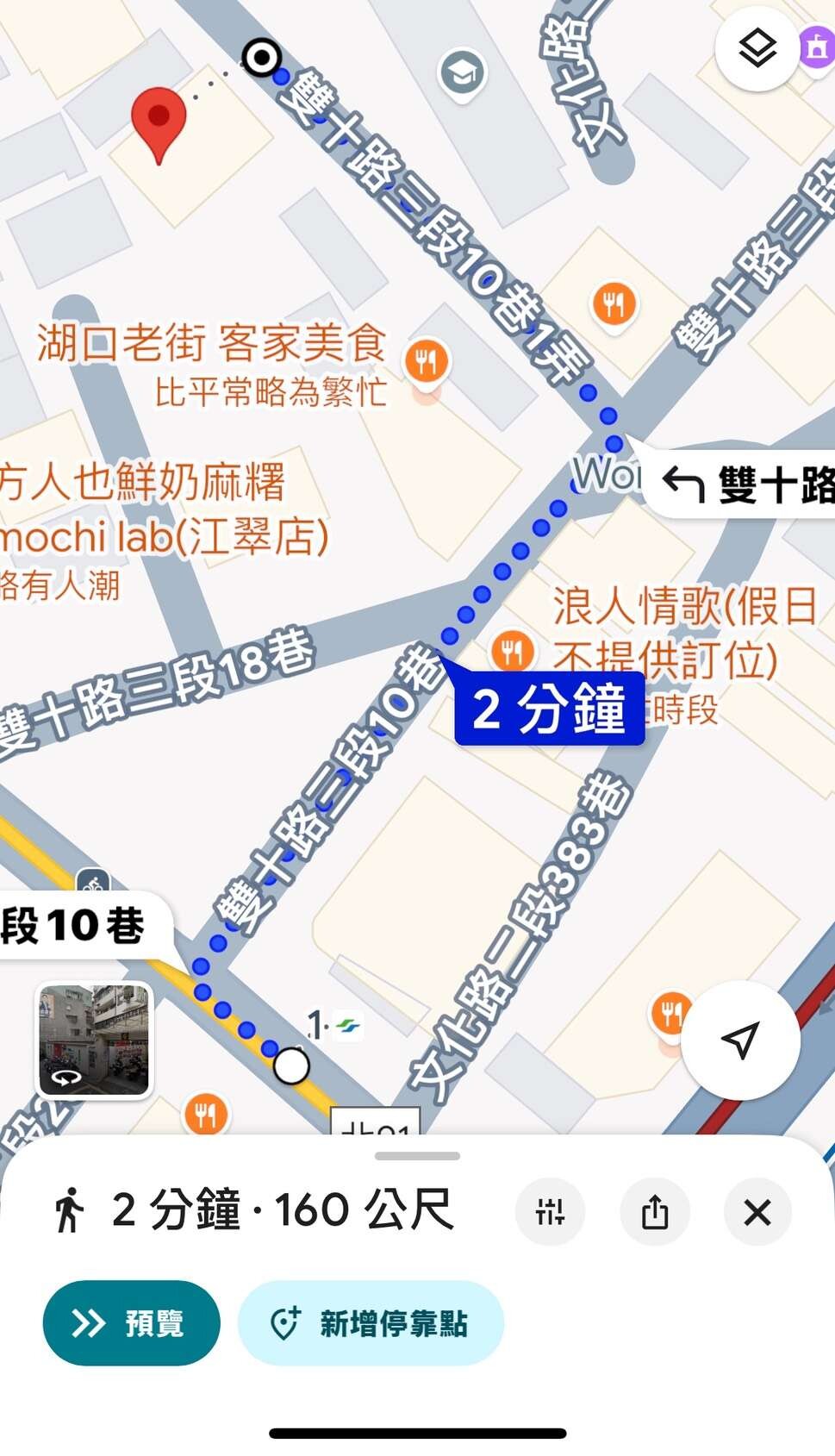Image resolution: width=835 pixels, height=1456 pixels.
Task: Open 湖口老街 客家美食 restaurant marker
Action: (427, 362)
